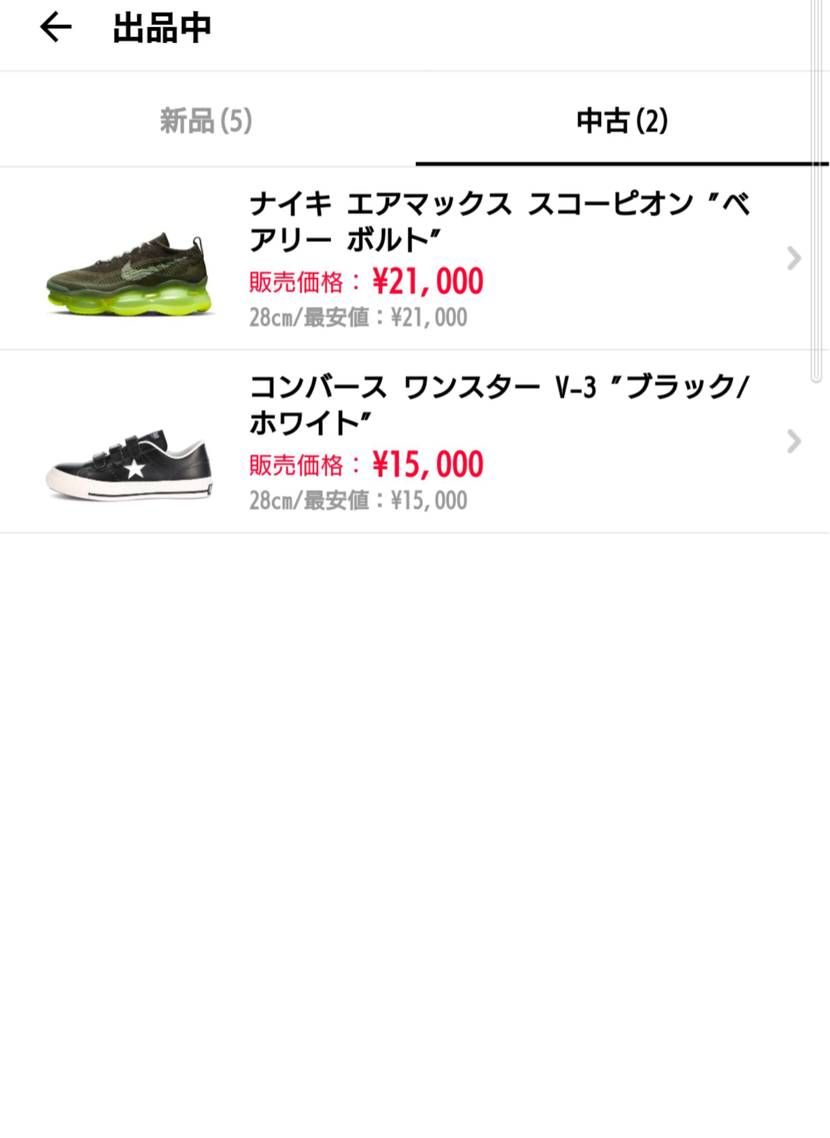The height and width of the screenshot is (1138, 830).
Task: Tap the chevron beside the Converse listing
Action: pos(794,441)
